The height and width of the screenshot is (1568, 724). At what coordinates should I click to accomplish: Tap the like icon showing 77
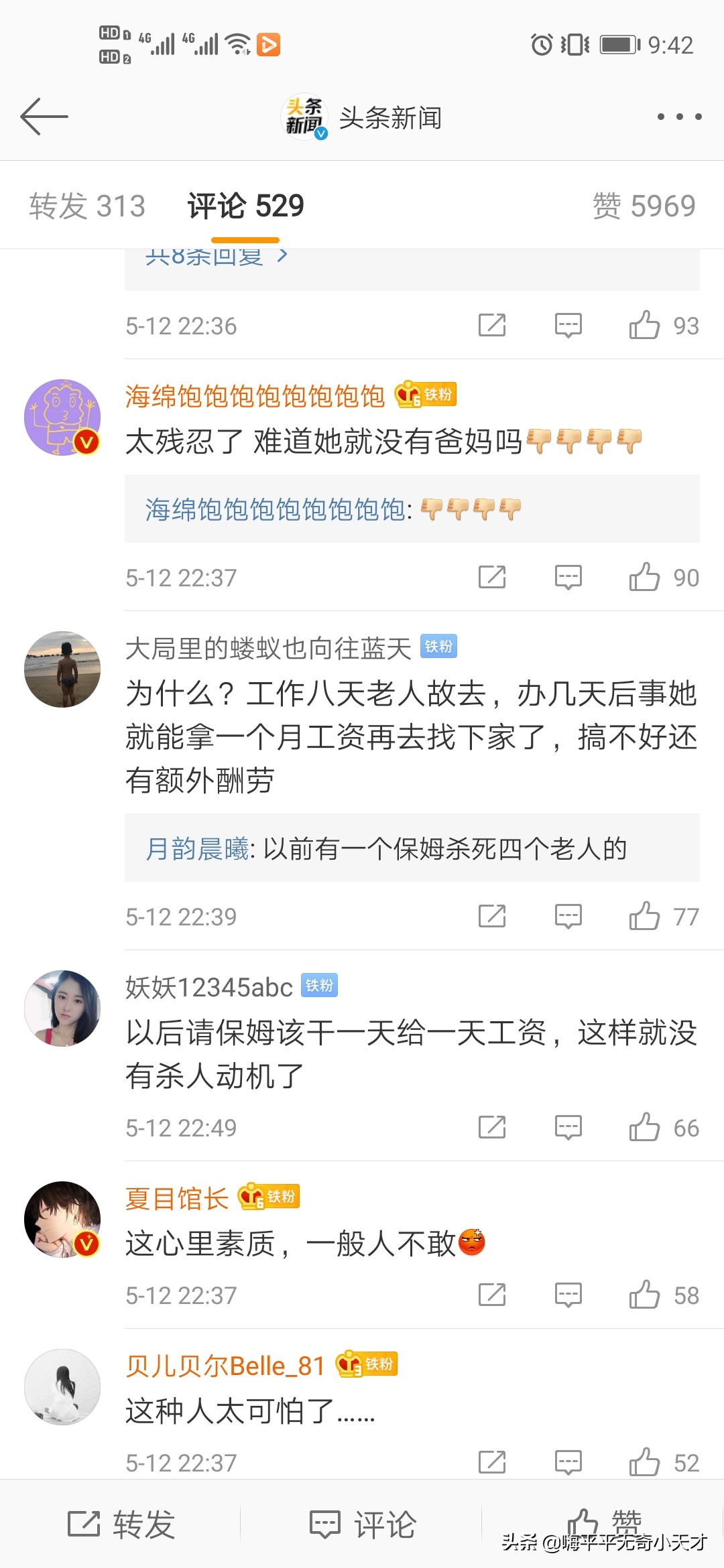645,917
